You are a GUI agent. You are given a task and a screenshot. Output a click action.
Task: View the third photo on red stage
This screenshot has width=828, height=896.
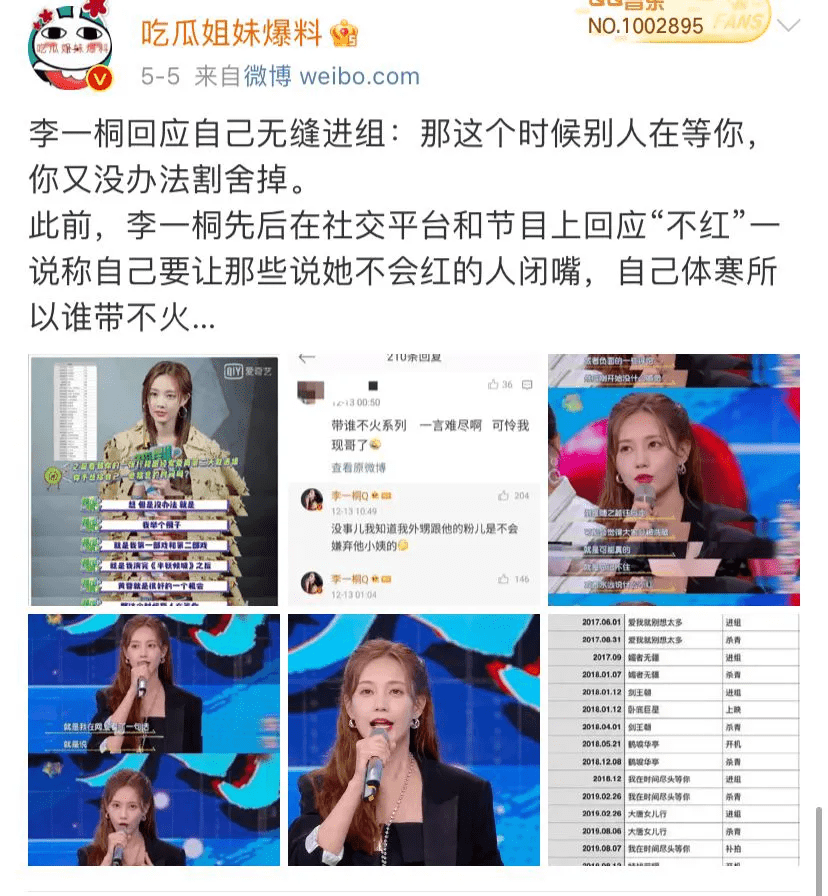(673, 480)
